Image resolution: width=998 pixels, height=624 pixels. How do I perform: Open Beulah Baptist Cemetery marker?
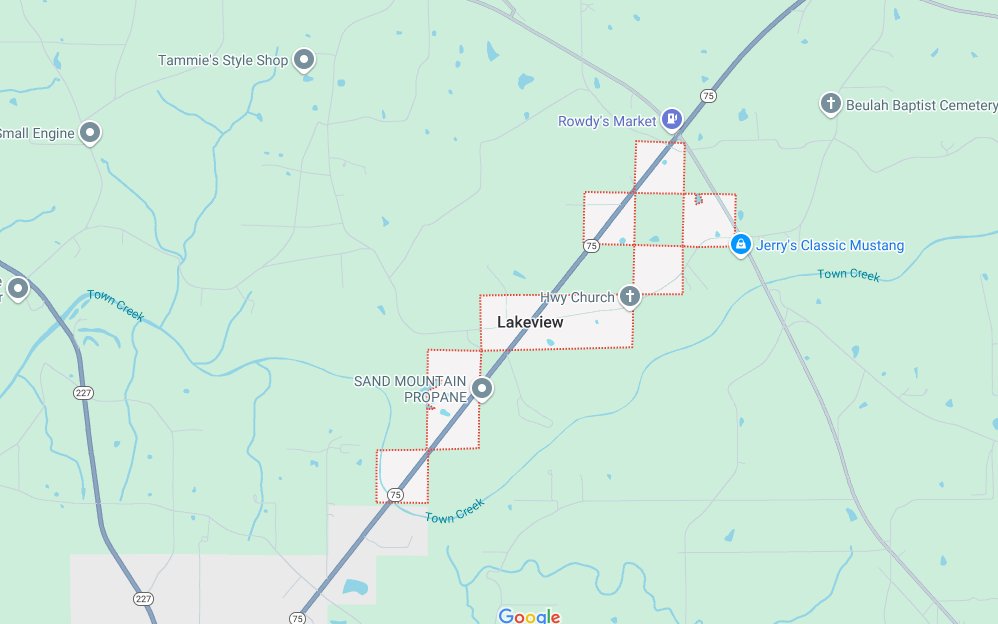click(829, 103)
